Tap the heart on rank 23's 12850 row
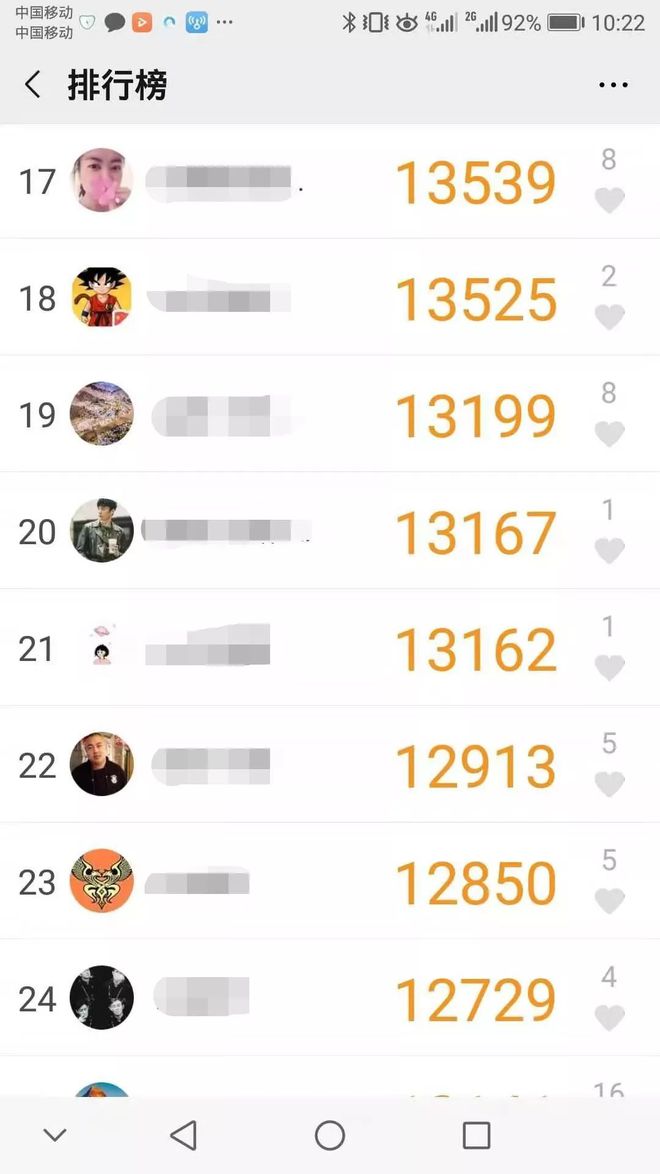 (x=609, y=902)
